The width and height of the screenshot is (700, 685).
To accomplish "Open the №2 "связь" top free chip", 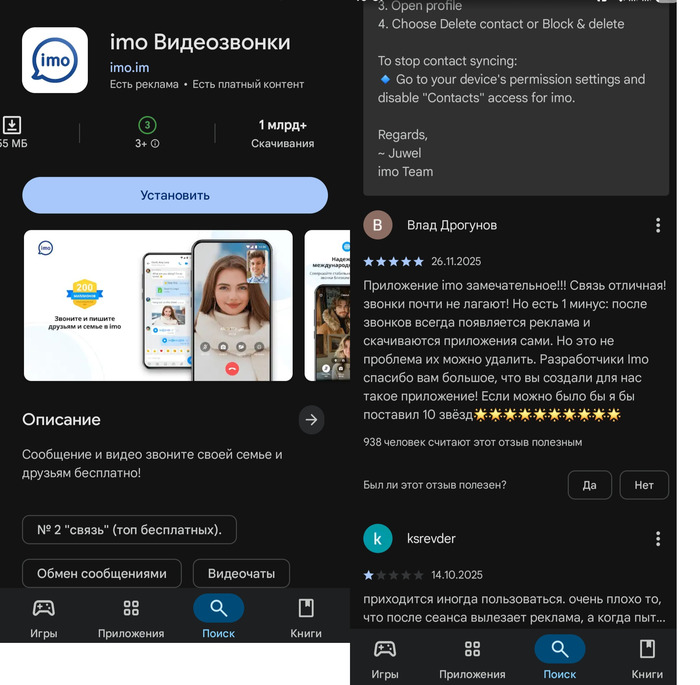I will point(129,529).
